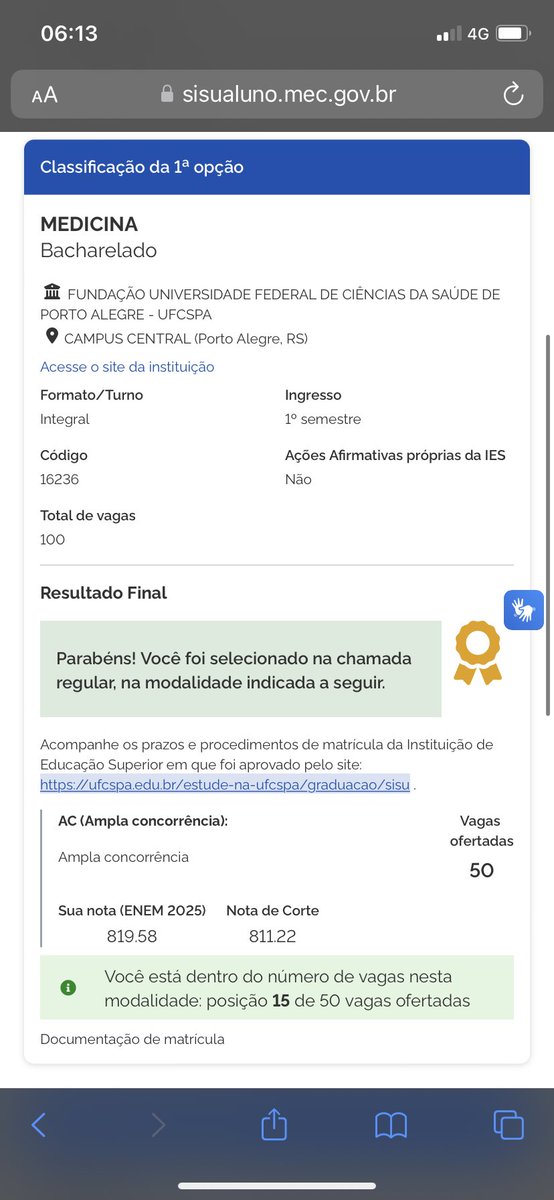Open the 'Acesse o site da instituição' link
554x1200 pixels.
[127, 367]
